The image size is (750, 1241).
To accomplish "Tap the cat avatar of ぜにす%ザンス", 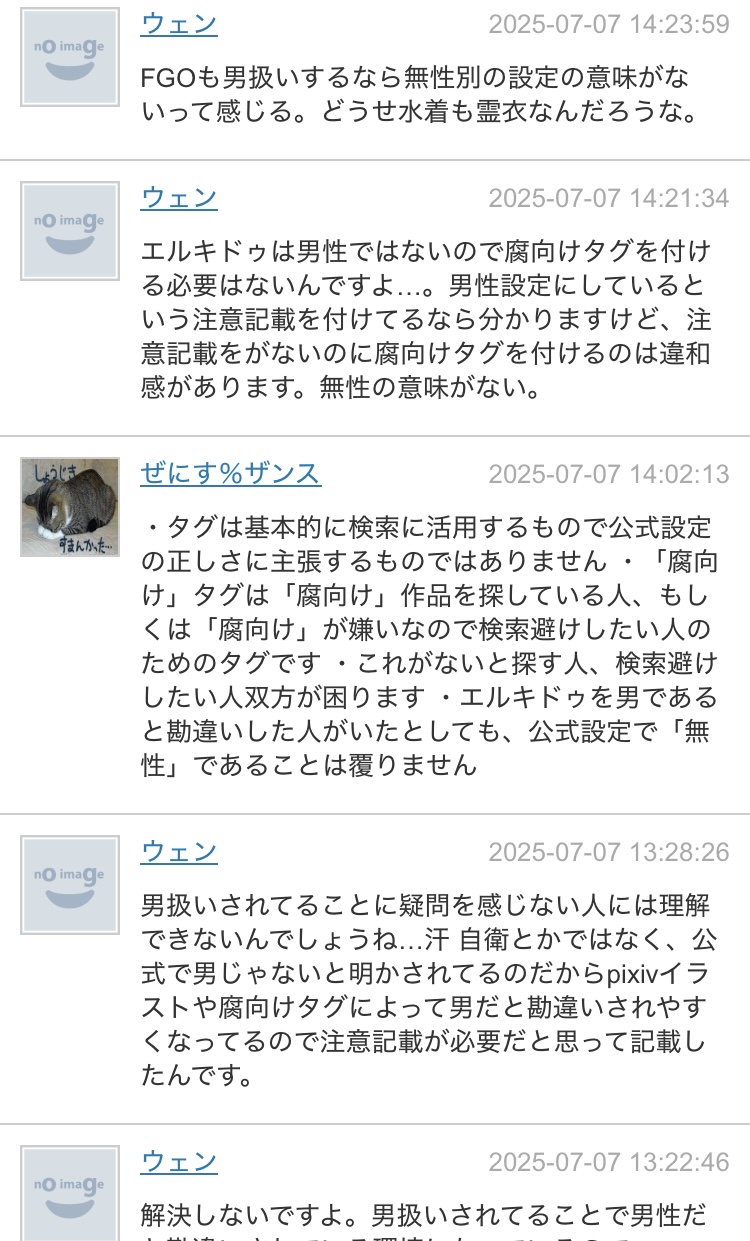I will [x=70, y=507].
